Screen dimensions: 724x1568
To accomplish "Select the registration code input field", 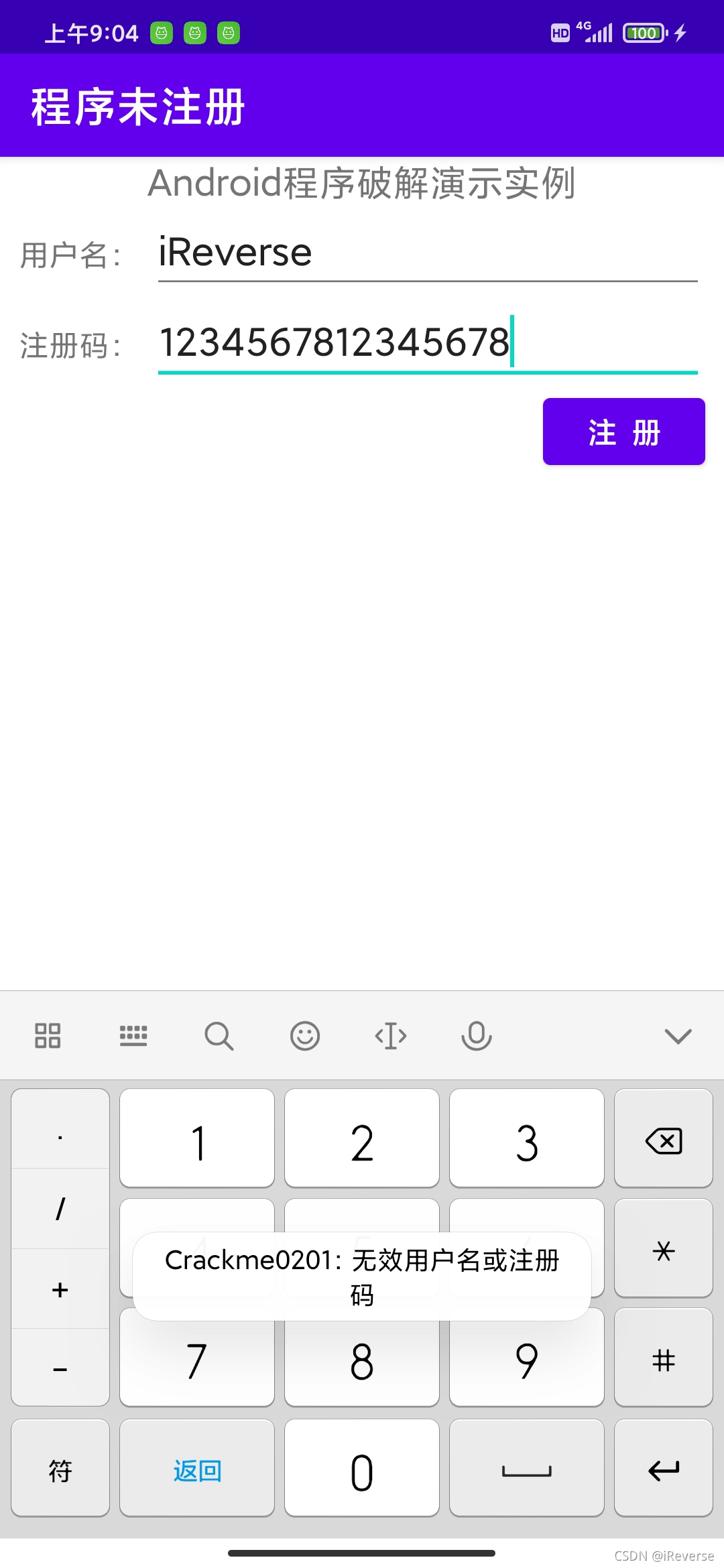I will point(427,343).
